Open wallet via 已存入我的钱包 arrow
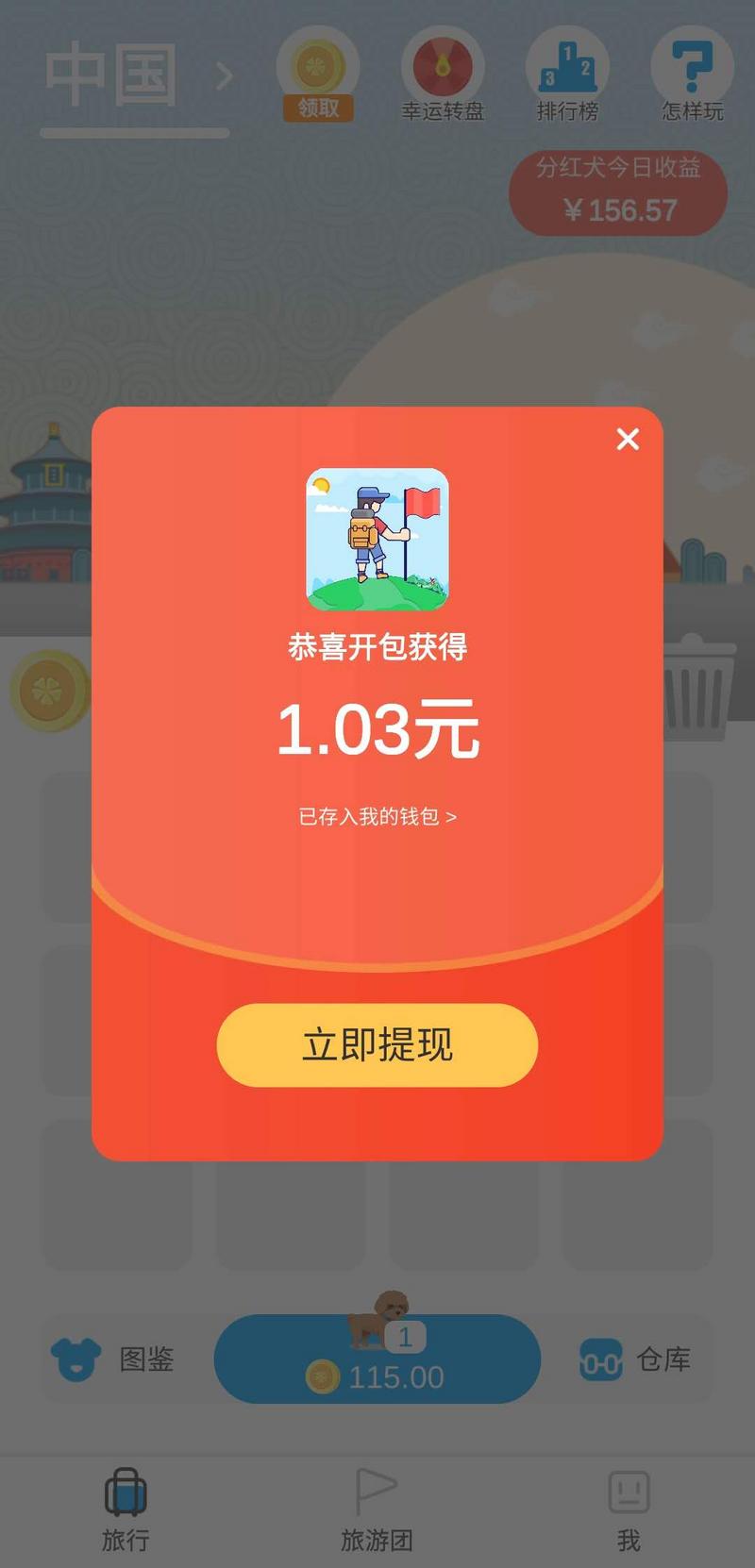Image resolution: width=755 pixels, height=1568 pixels. (376, 817)
